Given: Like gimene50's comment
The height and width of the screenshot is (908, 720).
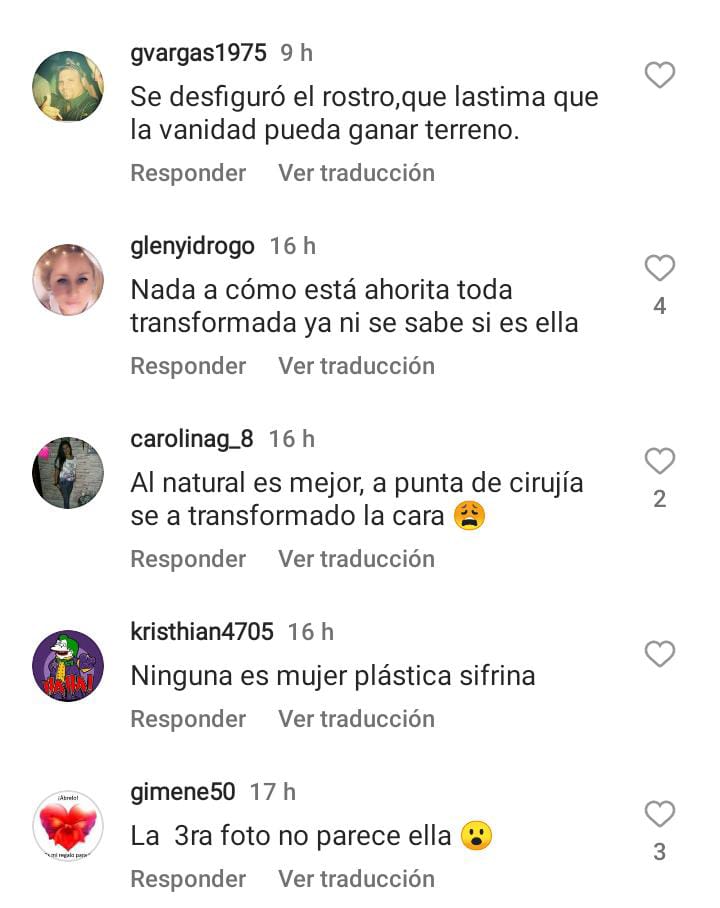Looking at the screenshot, I should coord(659,814).
